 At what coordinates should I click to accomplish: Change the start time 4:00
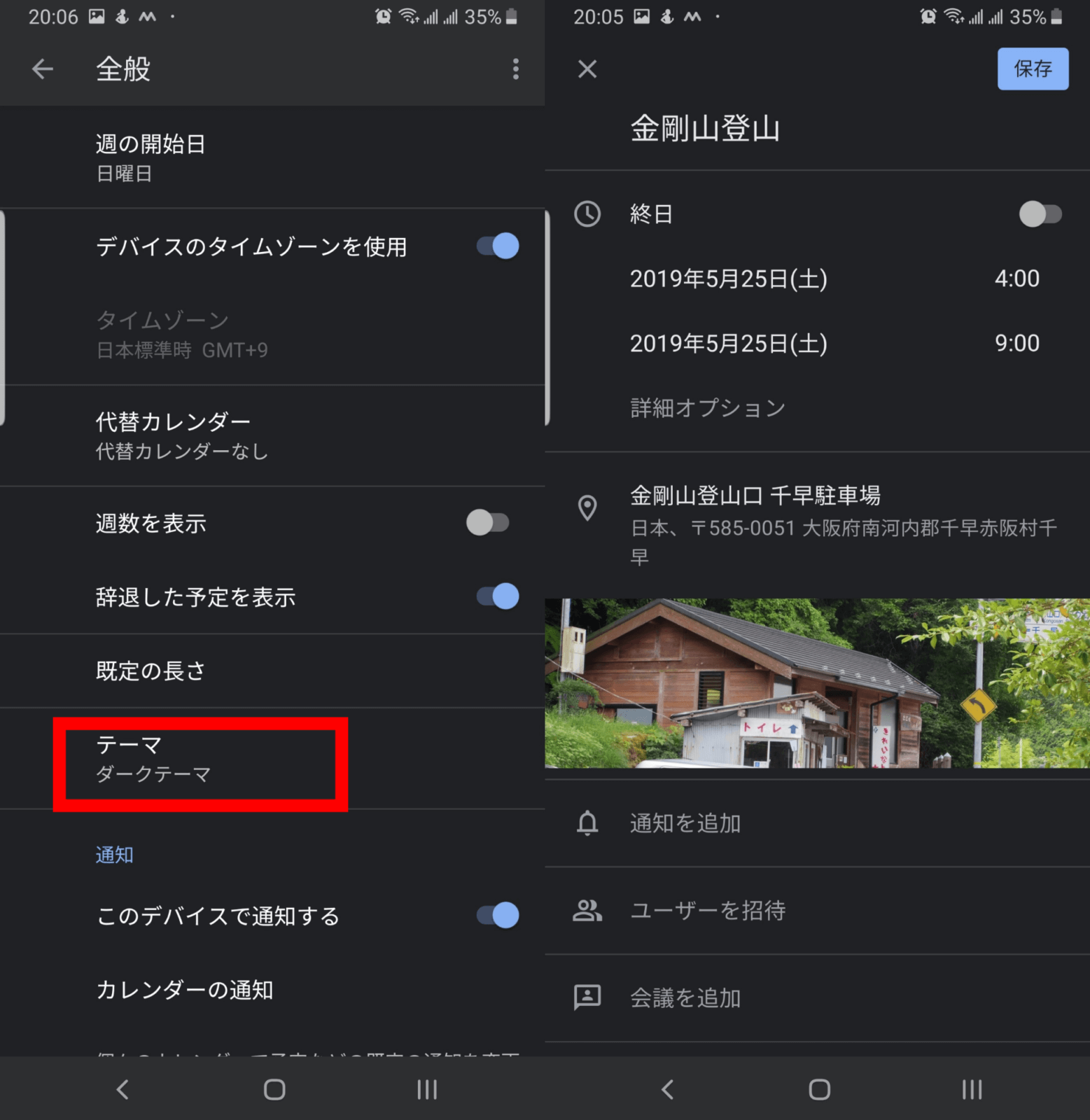[x=1017, y=279]
